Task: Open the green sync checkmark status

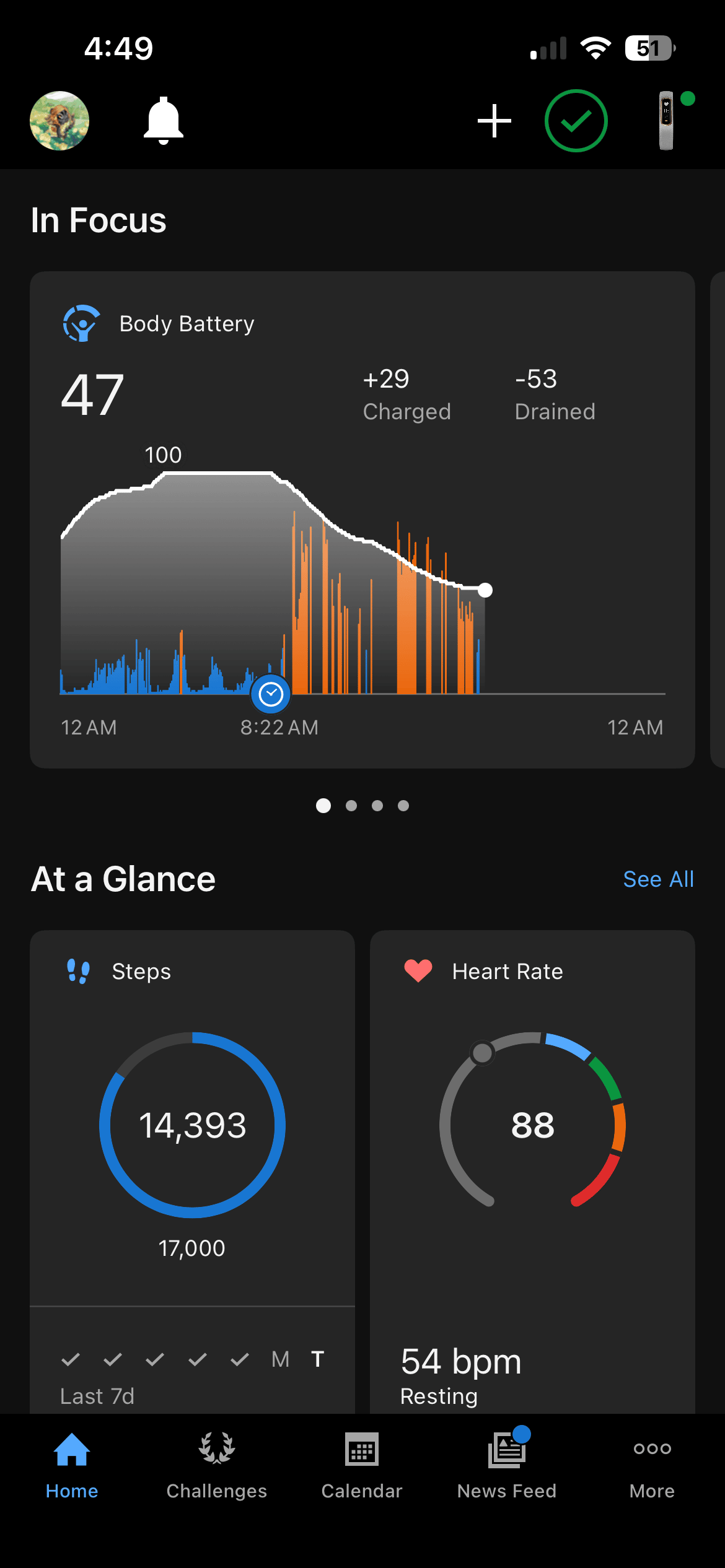Action: (576, 121)
